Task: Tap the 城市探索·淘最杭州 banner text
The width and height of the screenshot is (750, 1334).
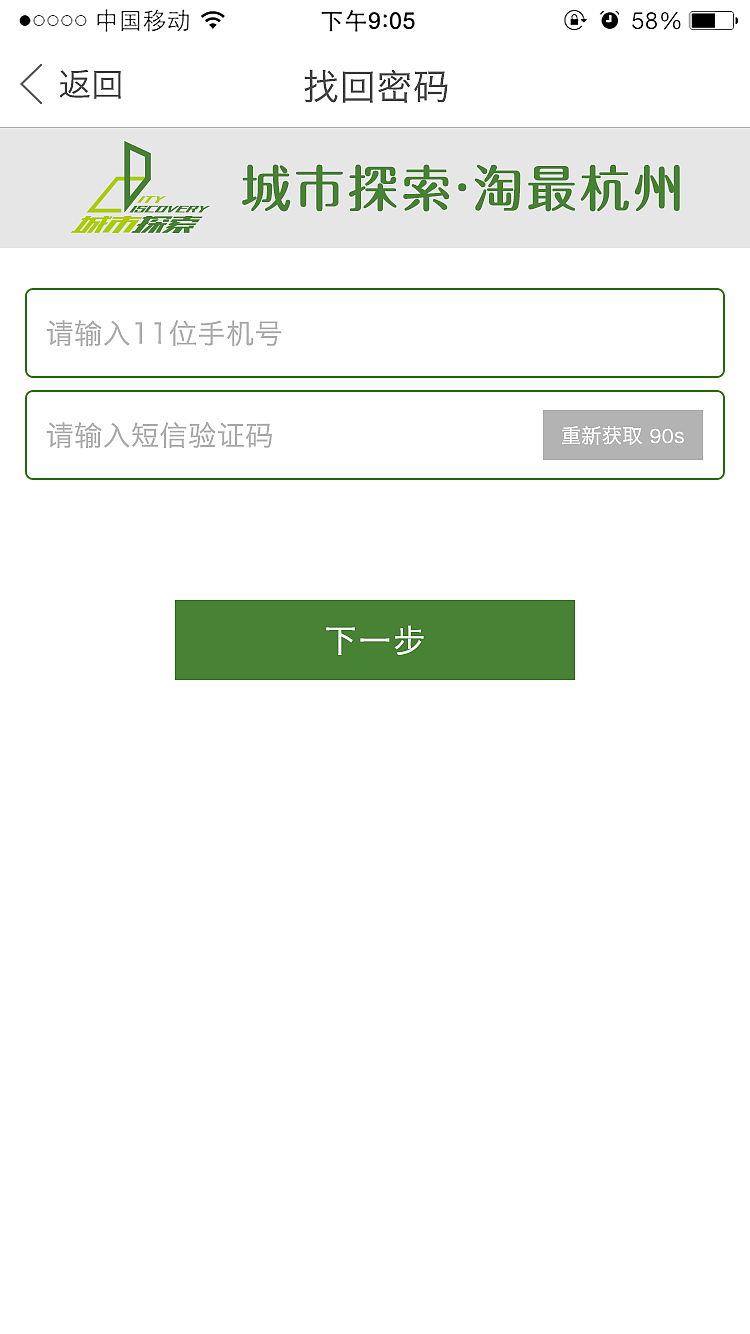Action: pyautogui.click(x=460, y=188)
